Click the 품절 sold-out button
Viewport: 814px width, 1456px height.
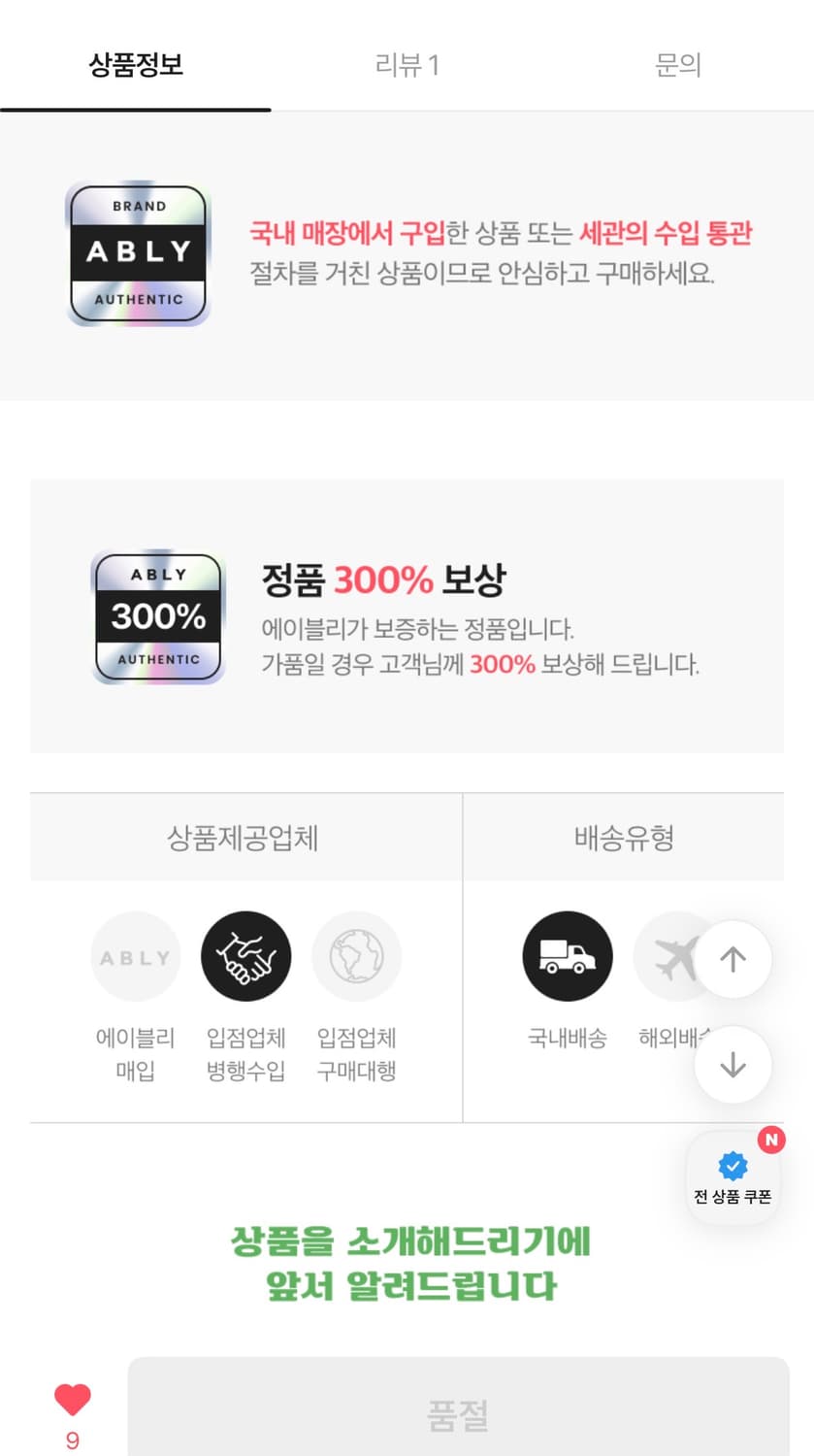pyautogui.click(x=456, y=1415)
